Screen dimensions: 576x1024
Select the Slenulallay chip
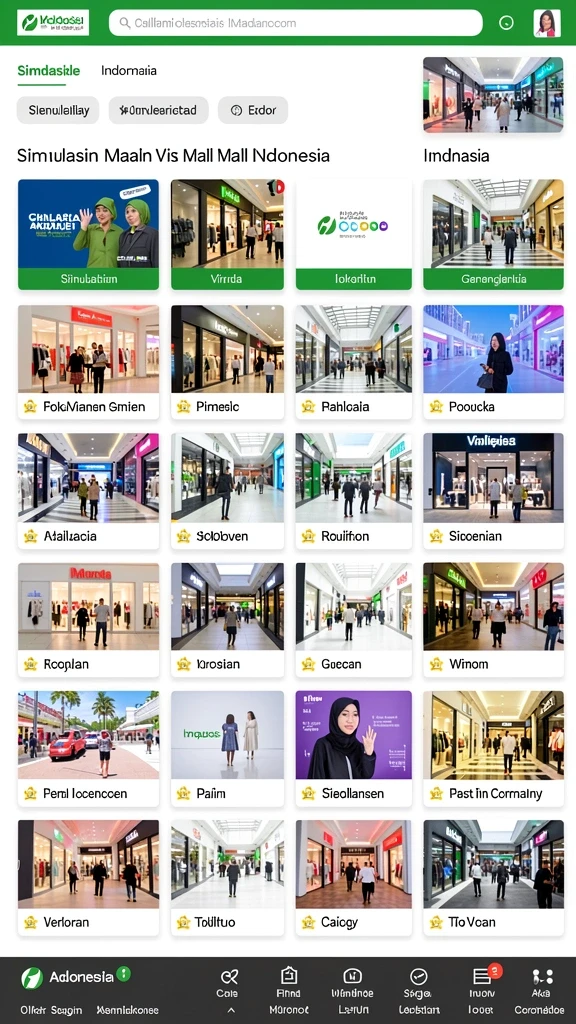click(x=58, y=110)
